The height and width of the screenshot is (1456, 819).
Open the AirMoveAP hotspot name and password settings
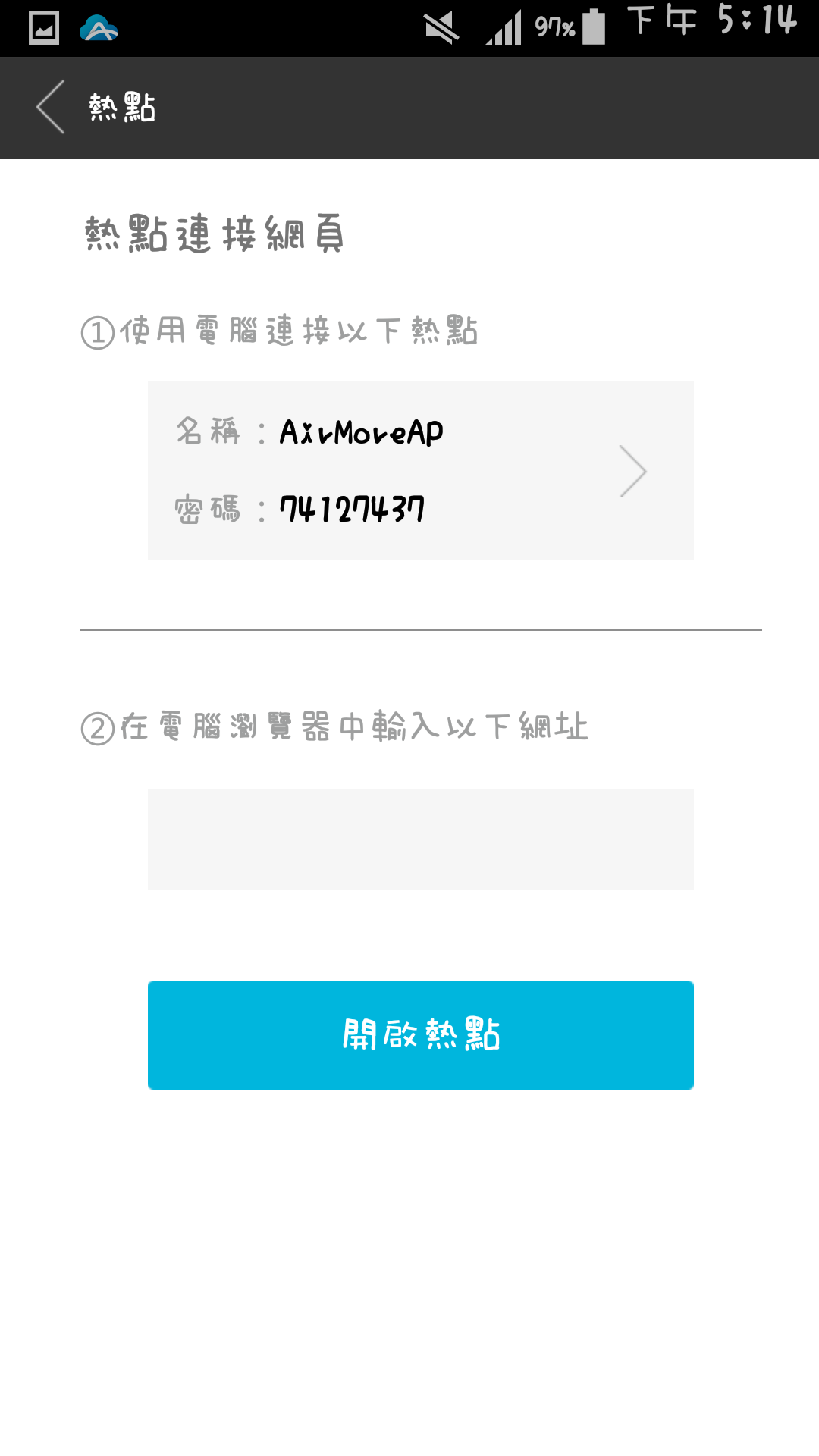click(x=421, y=471)
